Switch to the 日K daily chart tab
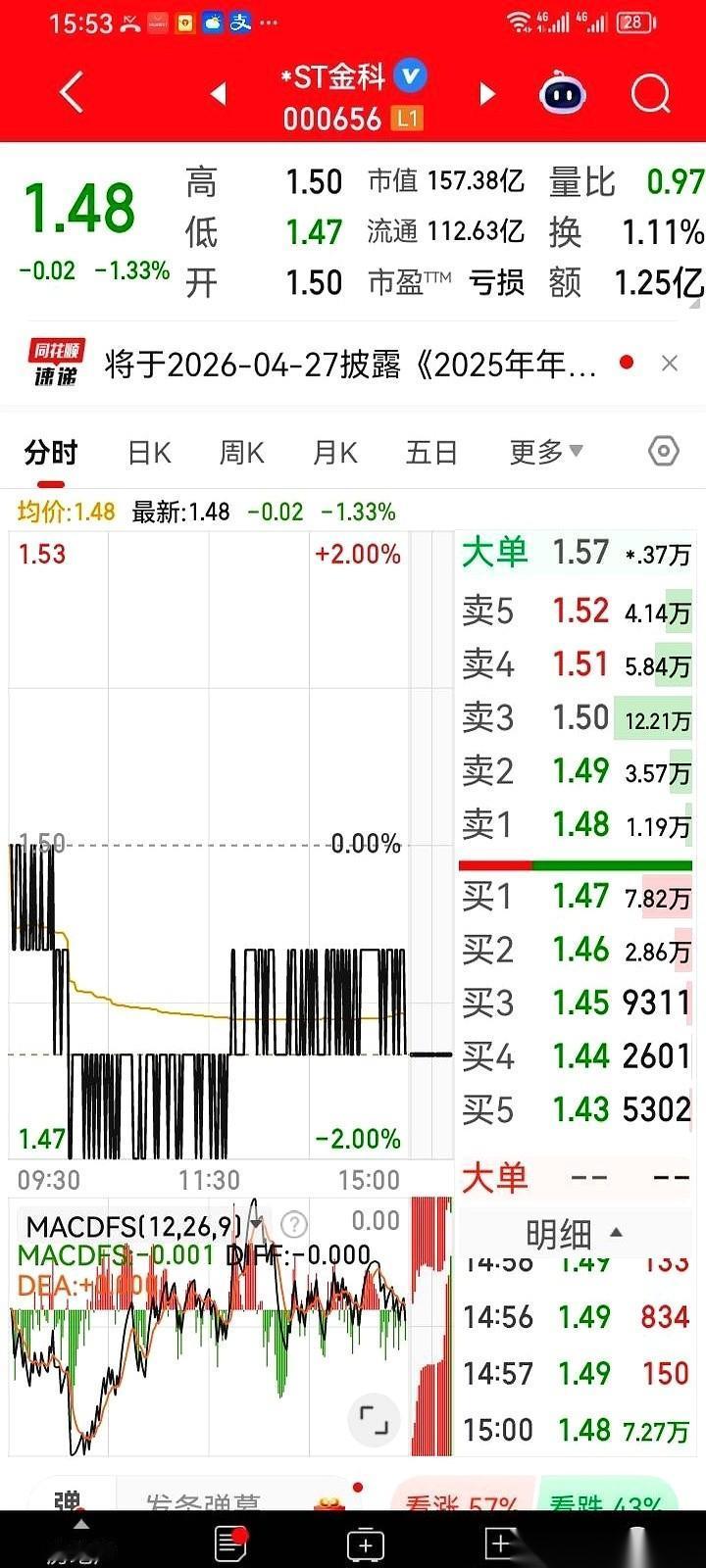 148,452
